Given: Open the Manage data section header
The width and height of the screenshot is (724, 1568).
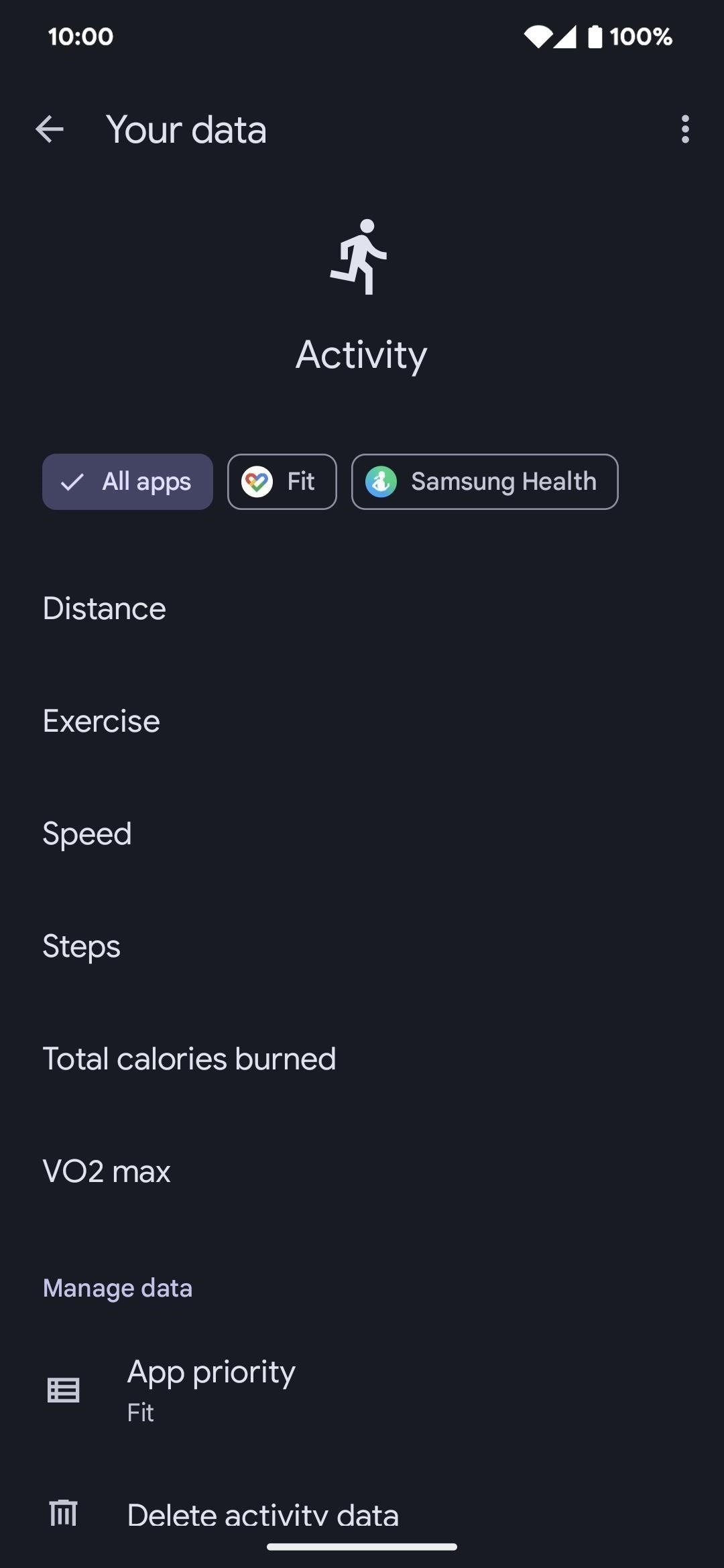Looking at the screenshot, I should 117,1287.
